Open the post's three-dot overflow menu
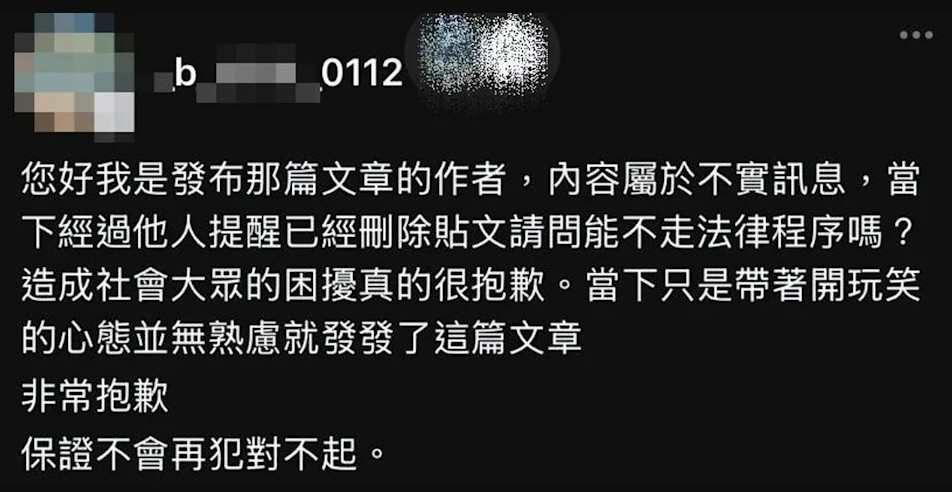Image resolution: width=952 pixels, height=492 pixels. tap(915, 35)
